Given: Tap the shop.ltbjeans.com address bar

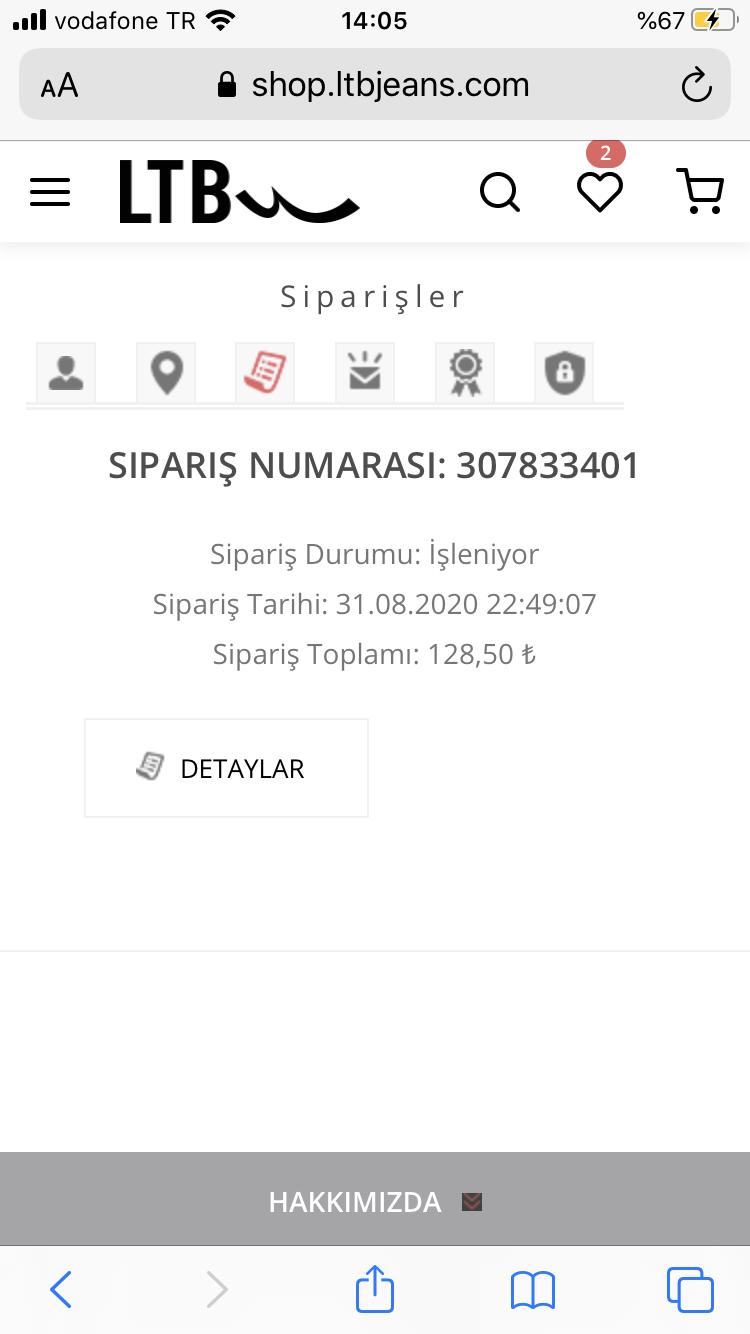Looking at the screenshot, I should pos(375,85).
